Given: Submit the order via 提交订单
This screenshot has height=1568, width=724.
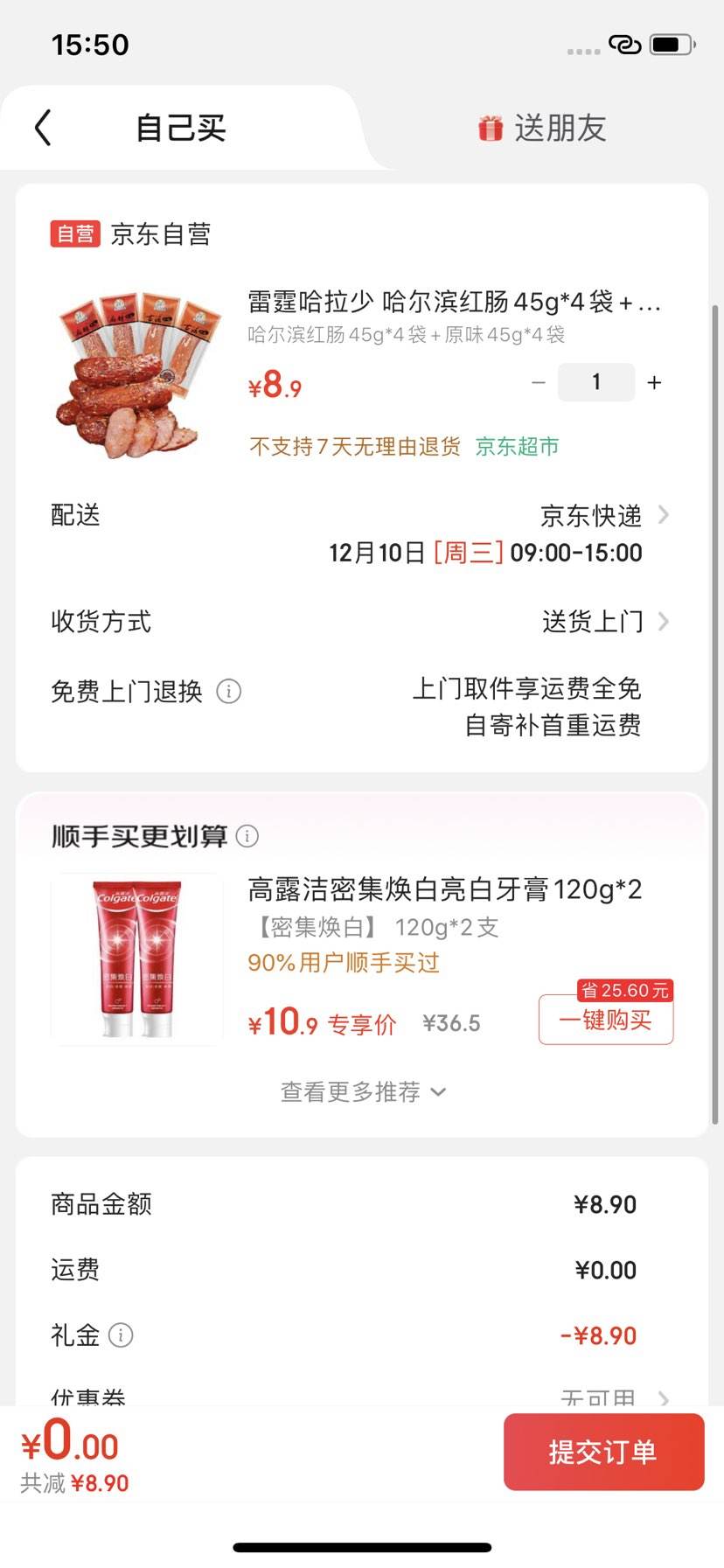Looking at the screenshot, I should (x=603, y=1452).
